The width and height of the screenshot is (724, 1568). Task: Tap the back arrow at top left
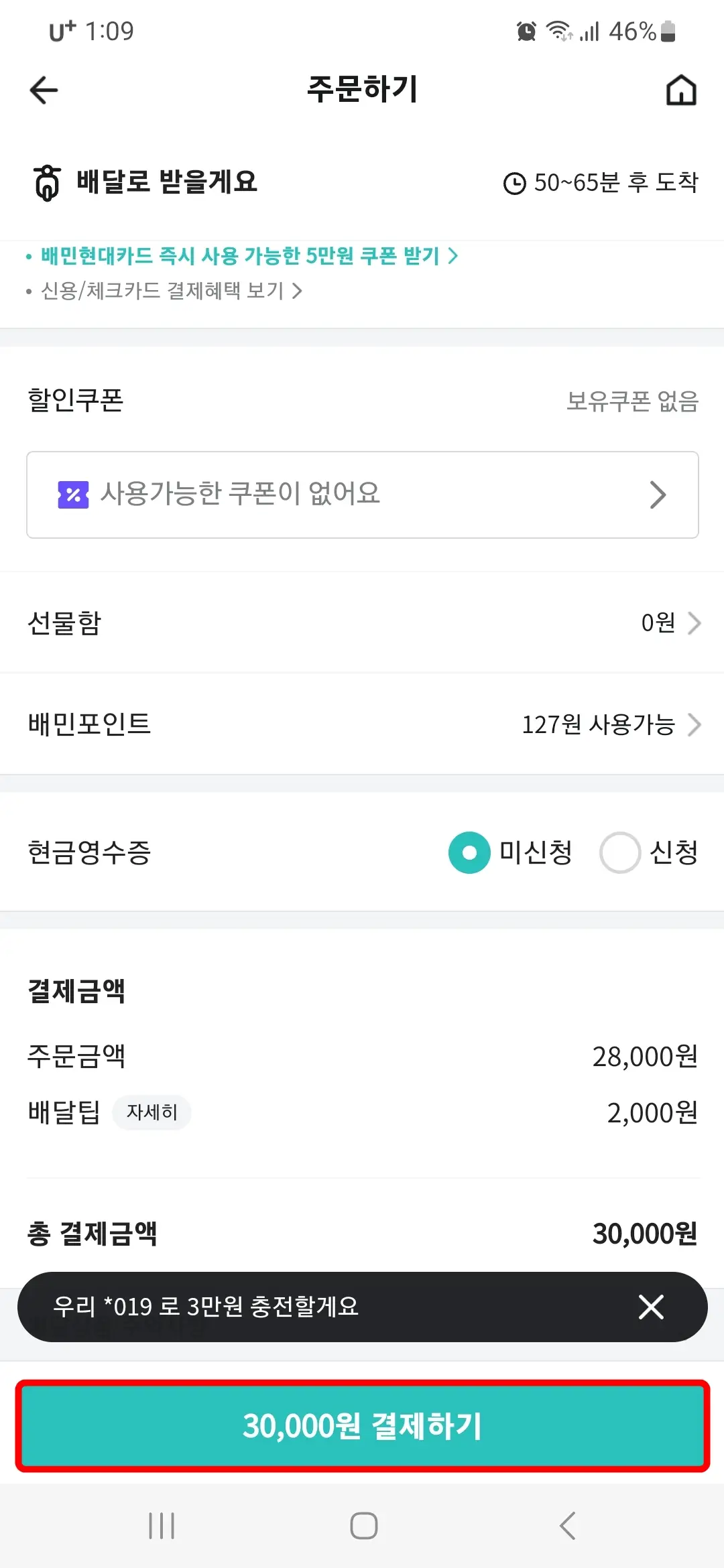(43, 90)
